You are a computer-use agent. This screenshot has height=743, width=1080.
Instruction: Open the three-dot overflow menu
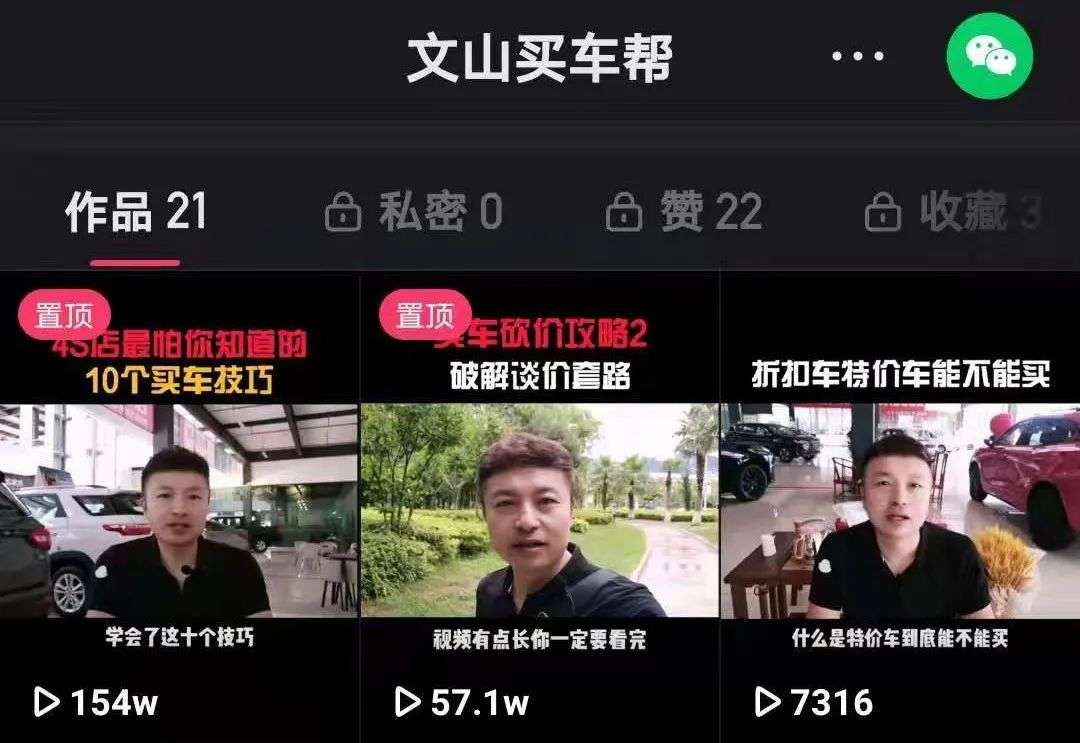coord(858,56)
